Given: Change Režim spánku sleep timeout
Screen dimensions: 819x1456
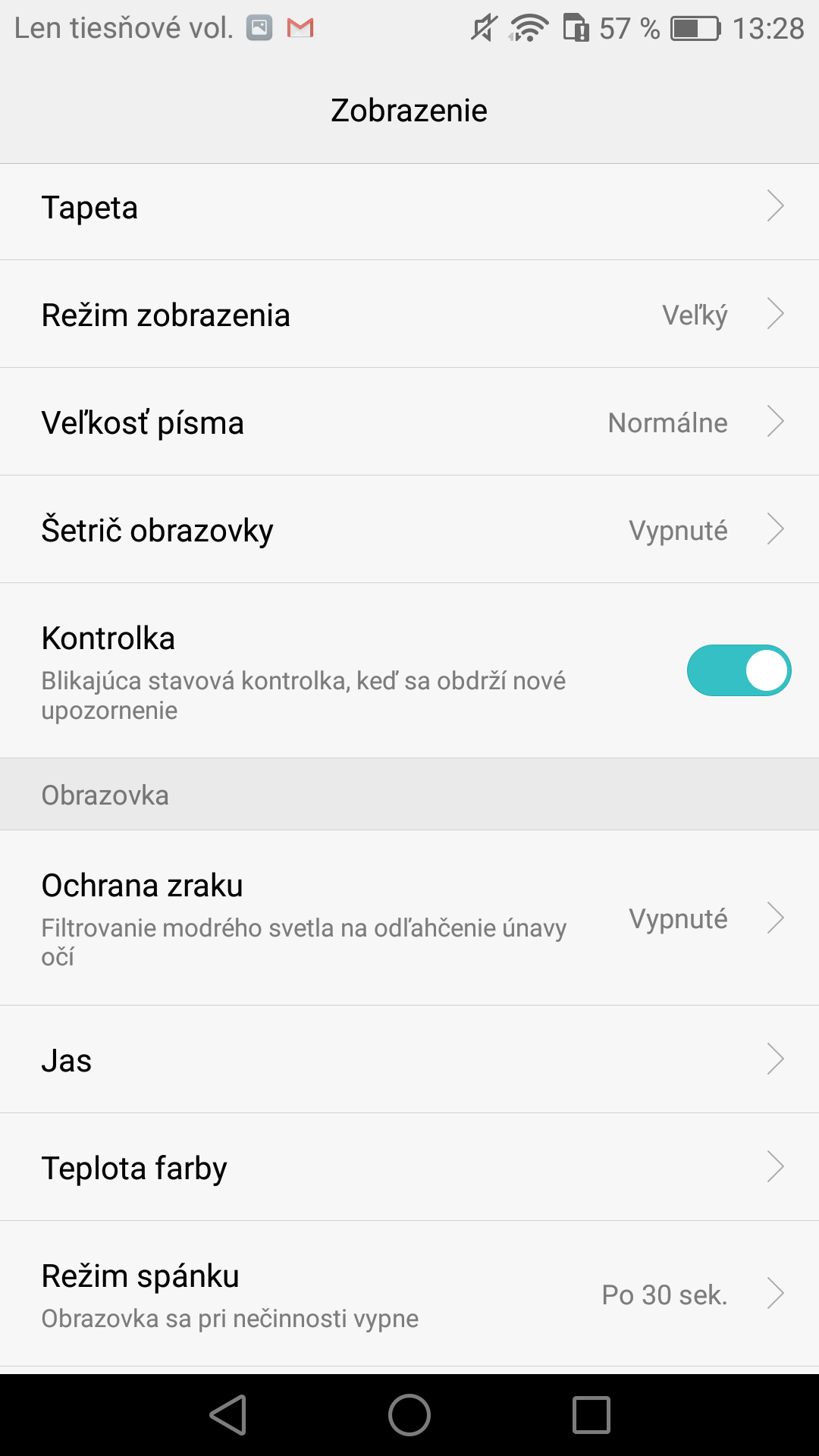Looking at the screenshot, I should [409, 1294].
